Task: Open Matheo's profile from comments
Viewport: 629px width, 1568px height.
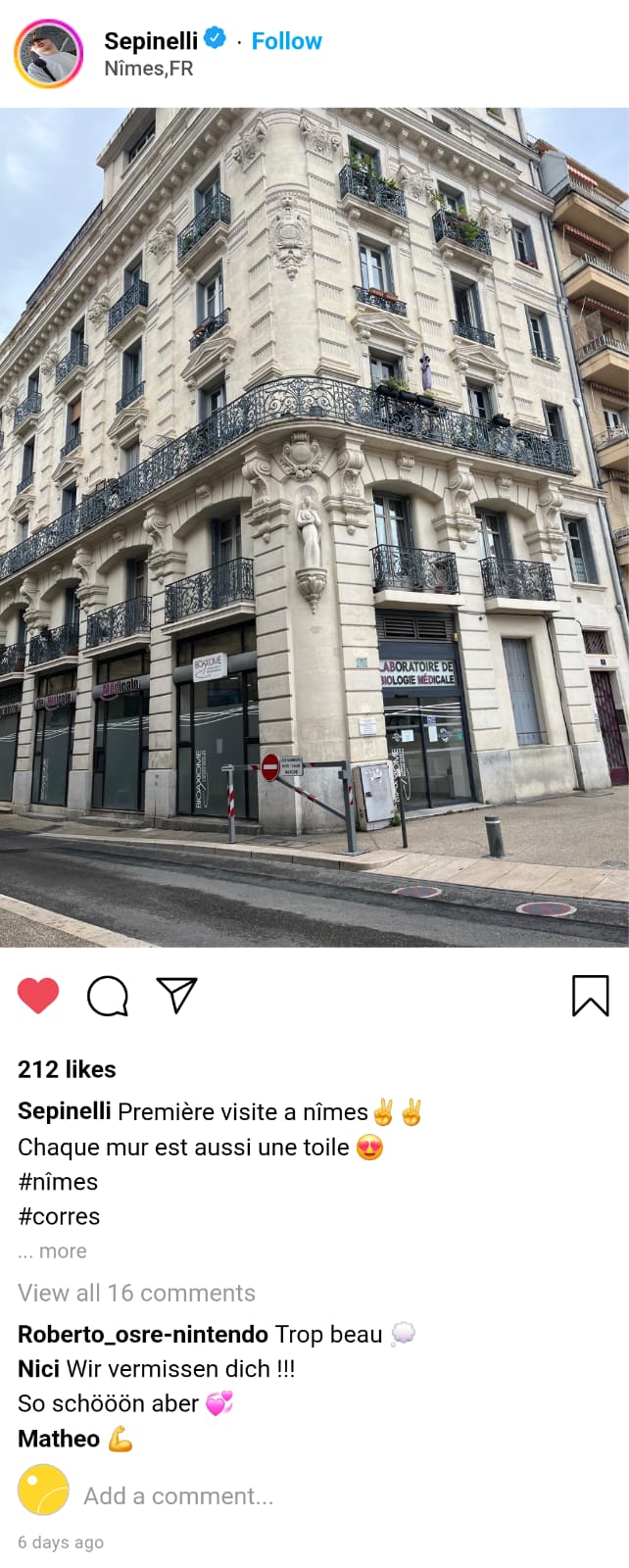Action: click(59, 1439)
